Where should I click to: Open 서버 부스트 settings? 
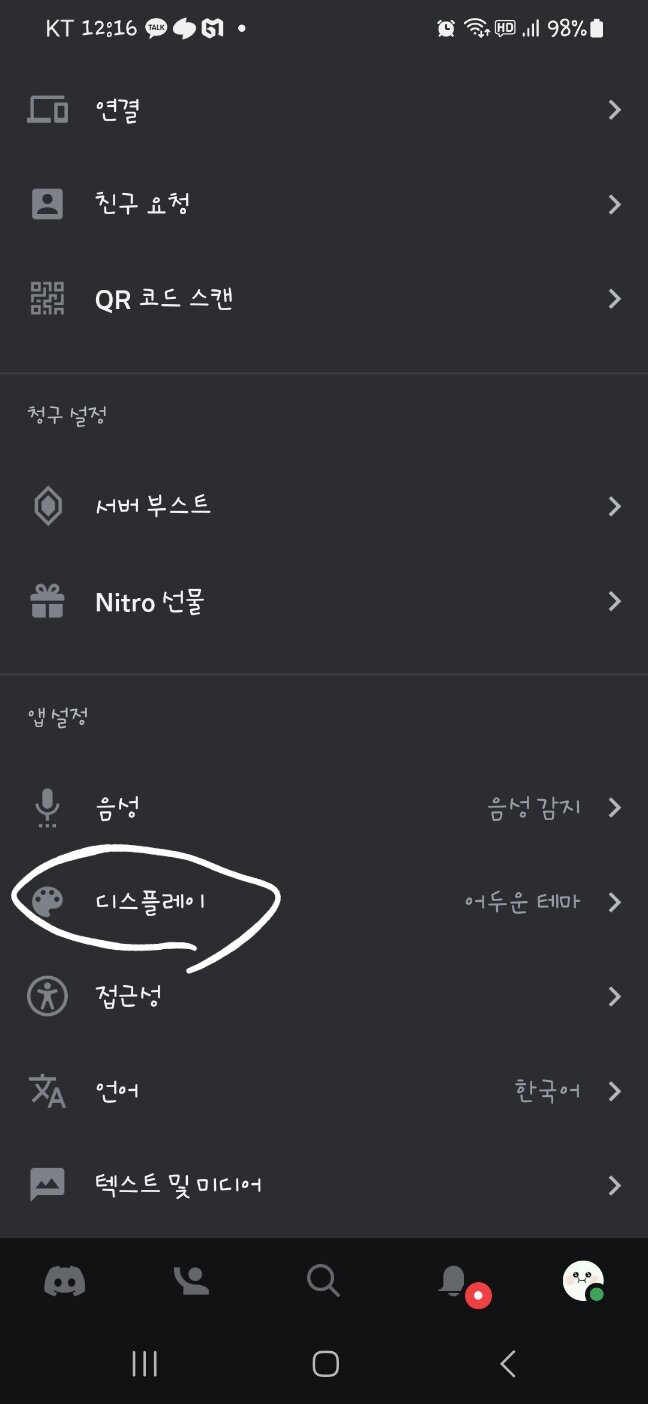pyautogui.click(x=324, y=506)
